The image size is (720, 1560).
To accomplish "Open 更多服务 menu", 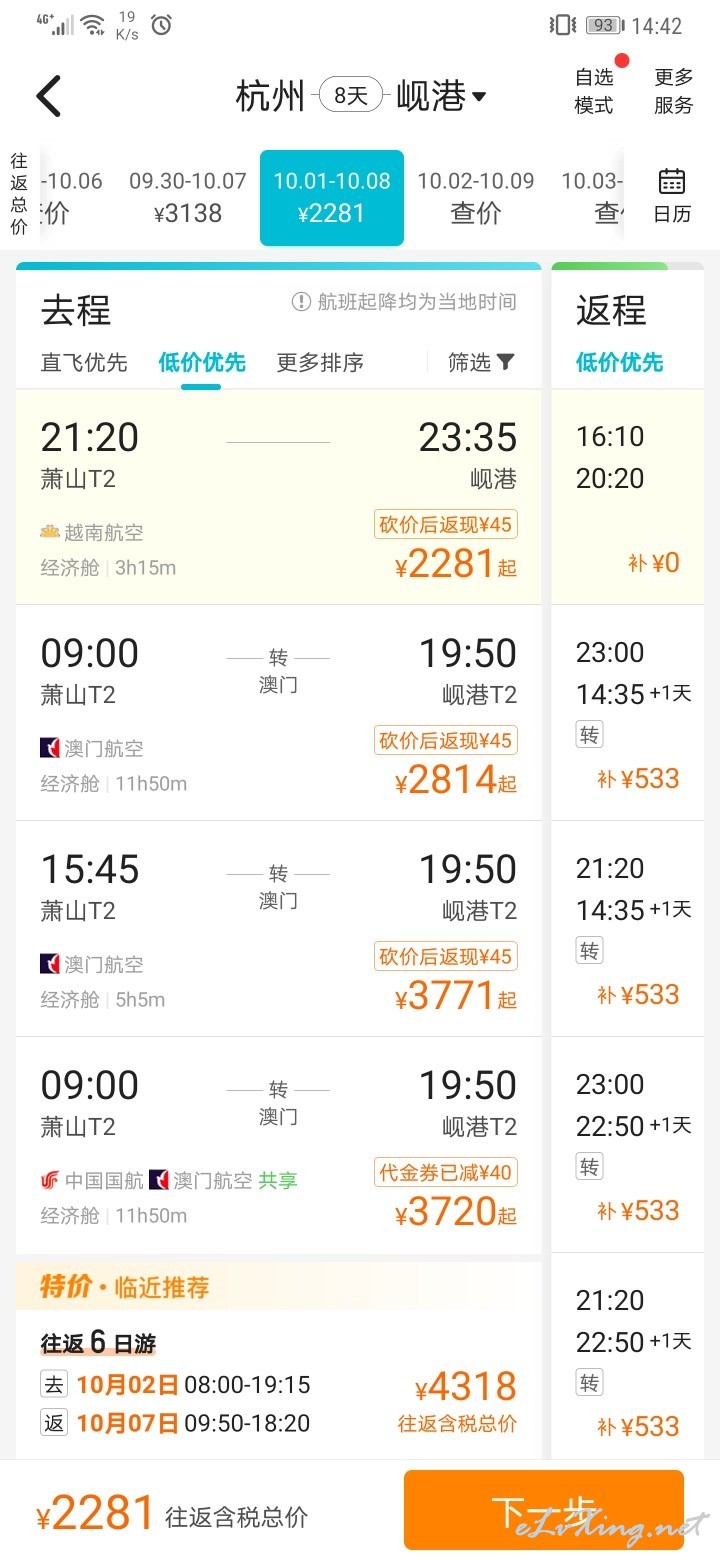I will click(673, 91).
